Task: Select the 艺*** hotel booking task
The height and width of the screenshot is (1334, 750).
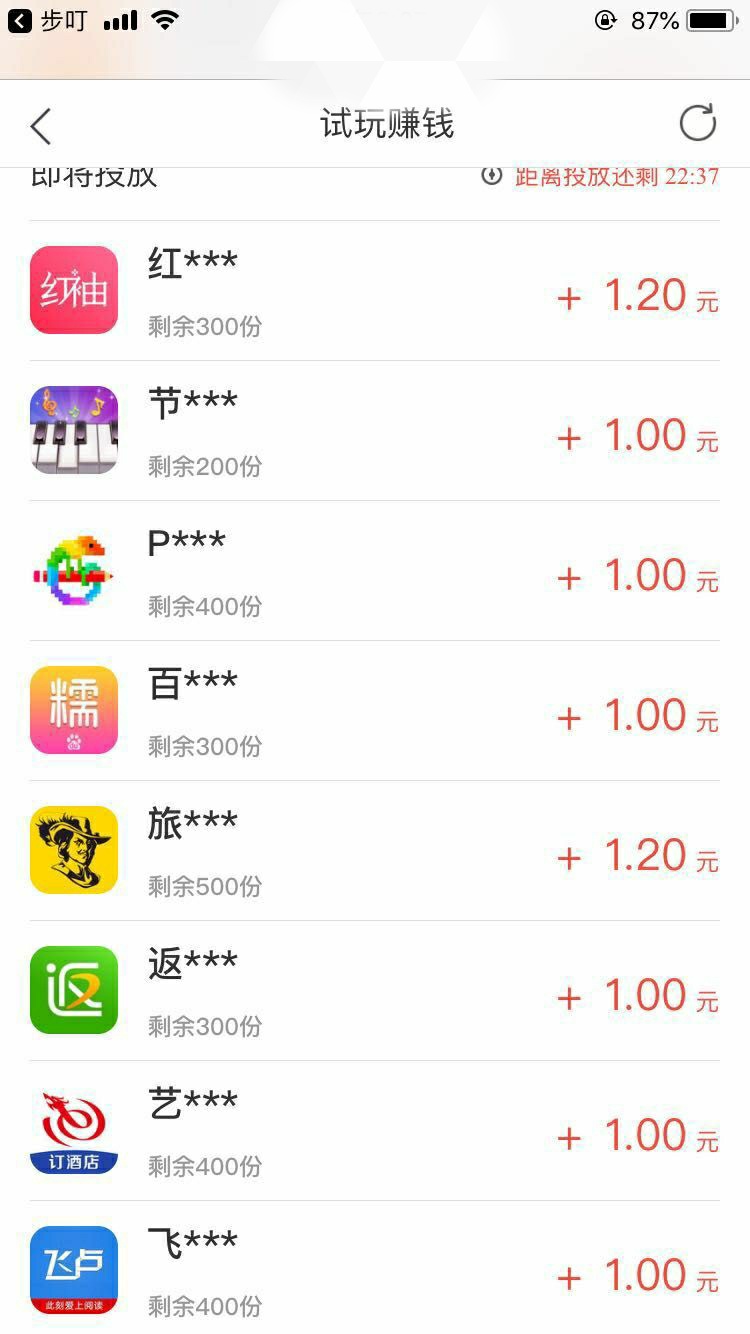Action: click(x=375, y=1131)
